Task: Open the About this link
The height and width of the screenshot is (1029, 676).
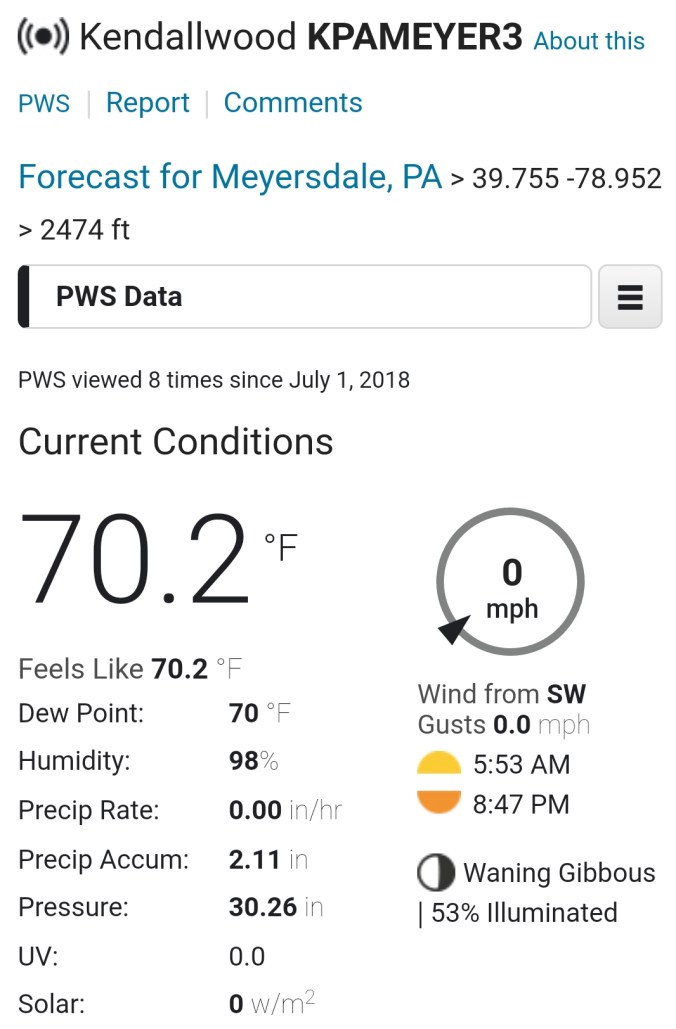Action: [x=588, y=41]
